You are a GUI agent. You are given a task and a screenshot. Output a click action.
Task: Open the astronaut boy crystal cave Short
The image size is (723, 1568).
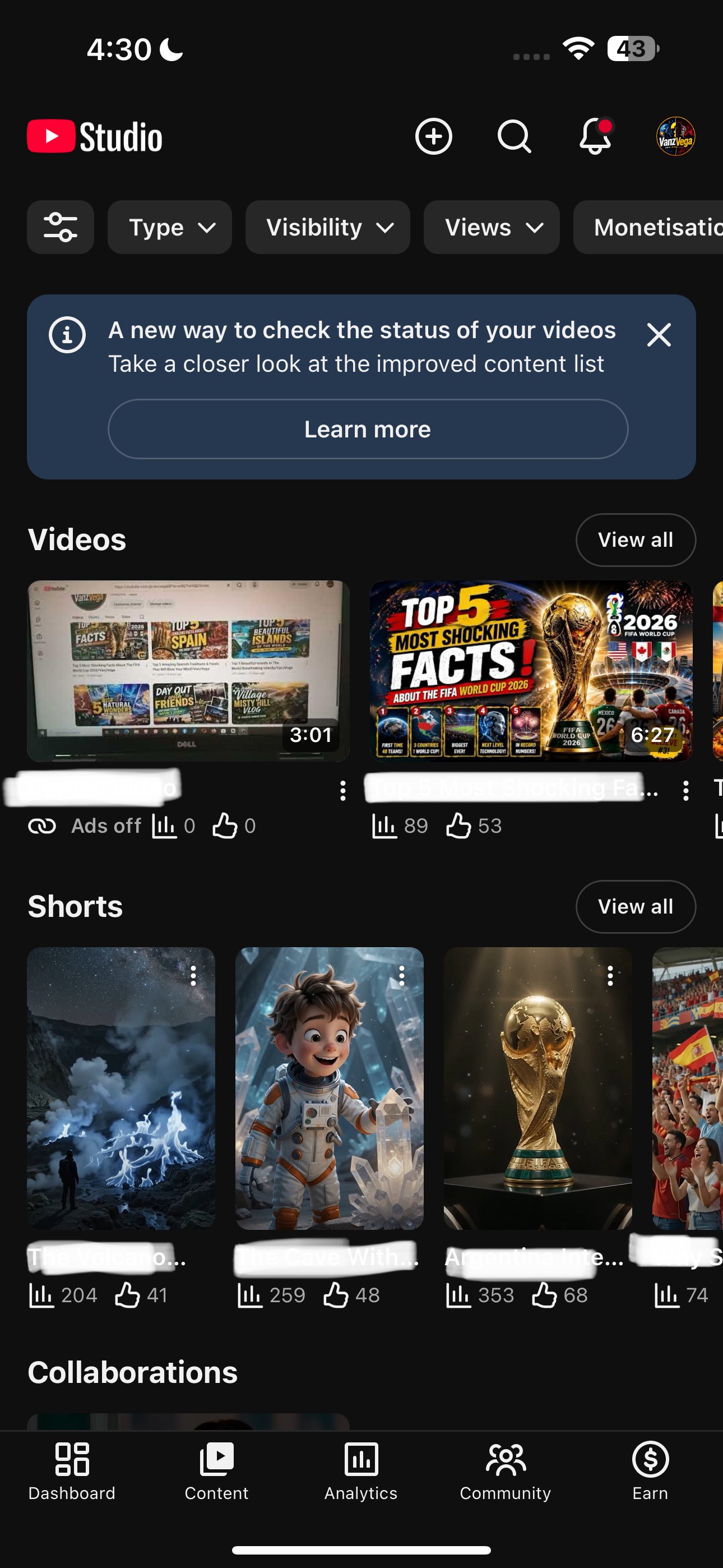[x=329, y=1089]
